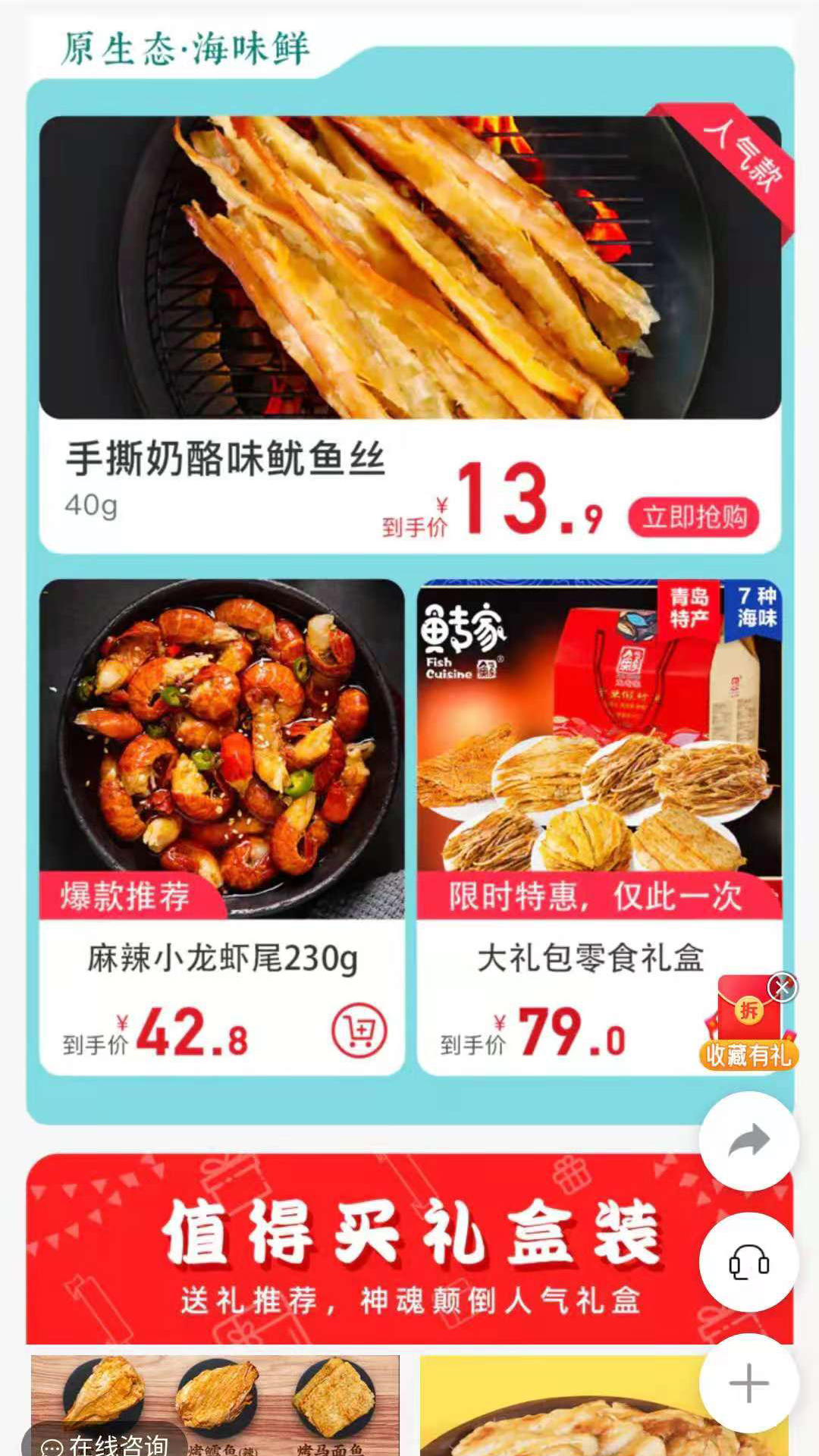Share this shop page
The image size is (819, 1456).
(x=748, y=1141)
